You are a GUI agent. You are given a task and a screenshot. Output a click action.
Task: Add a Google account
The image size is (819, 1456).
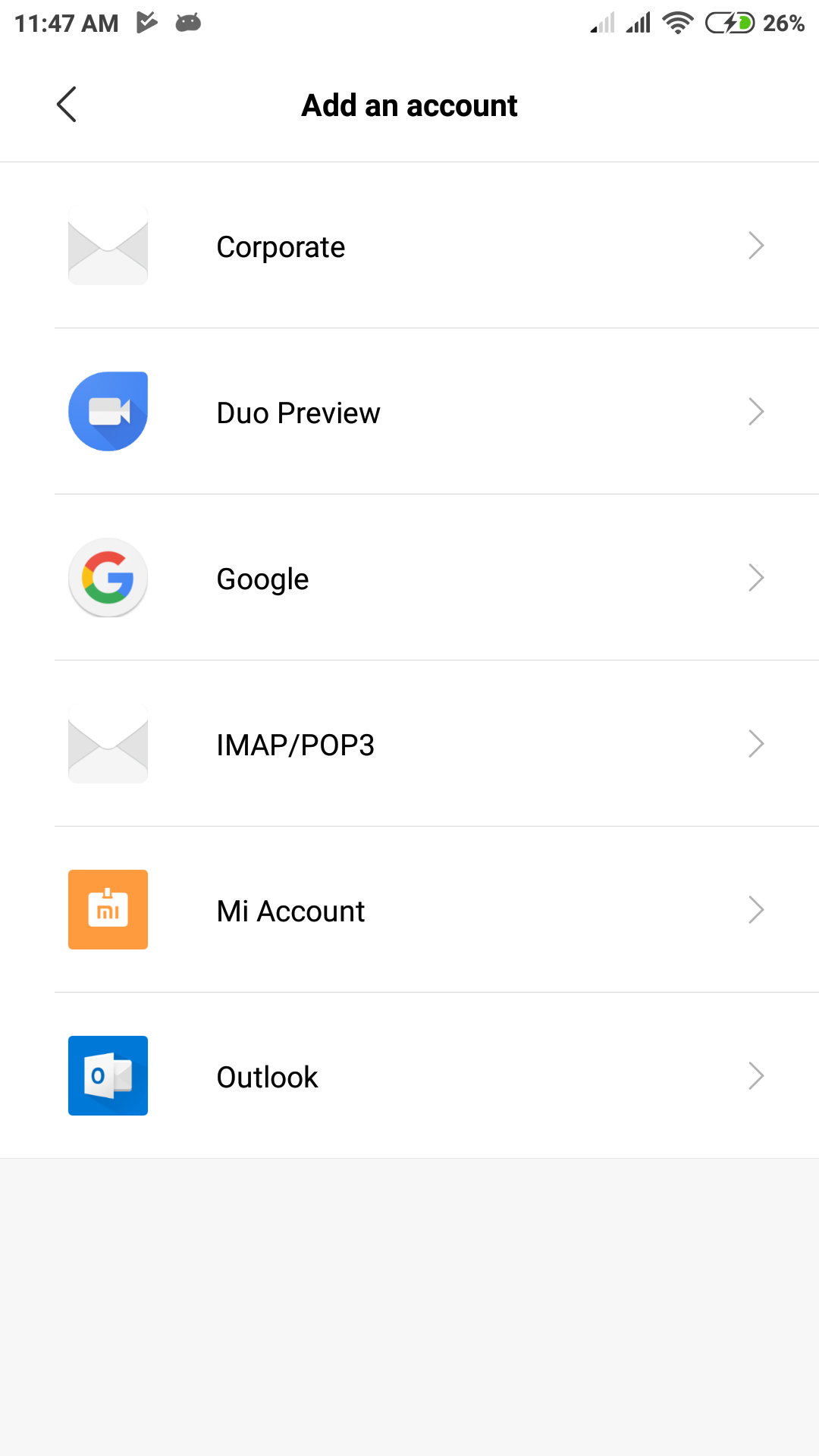click(x=409, y=578)
